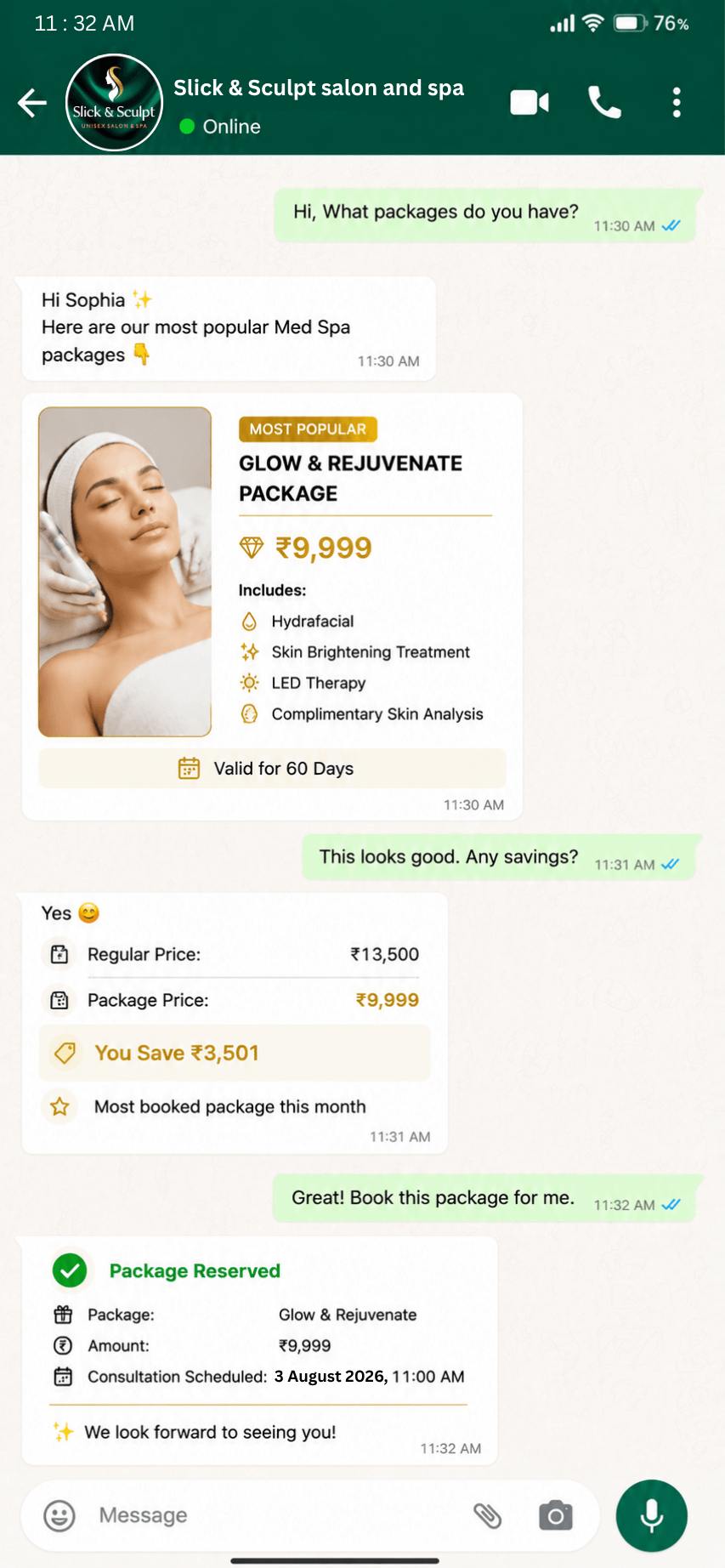Record a voice message with the microphone
This screenshot has height=1568, width=725.
[x=652, y=1515]
